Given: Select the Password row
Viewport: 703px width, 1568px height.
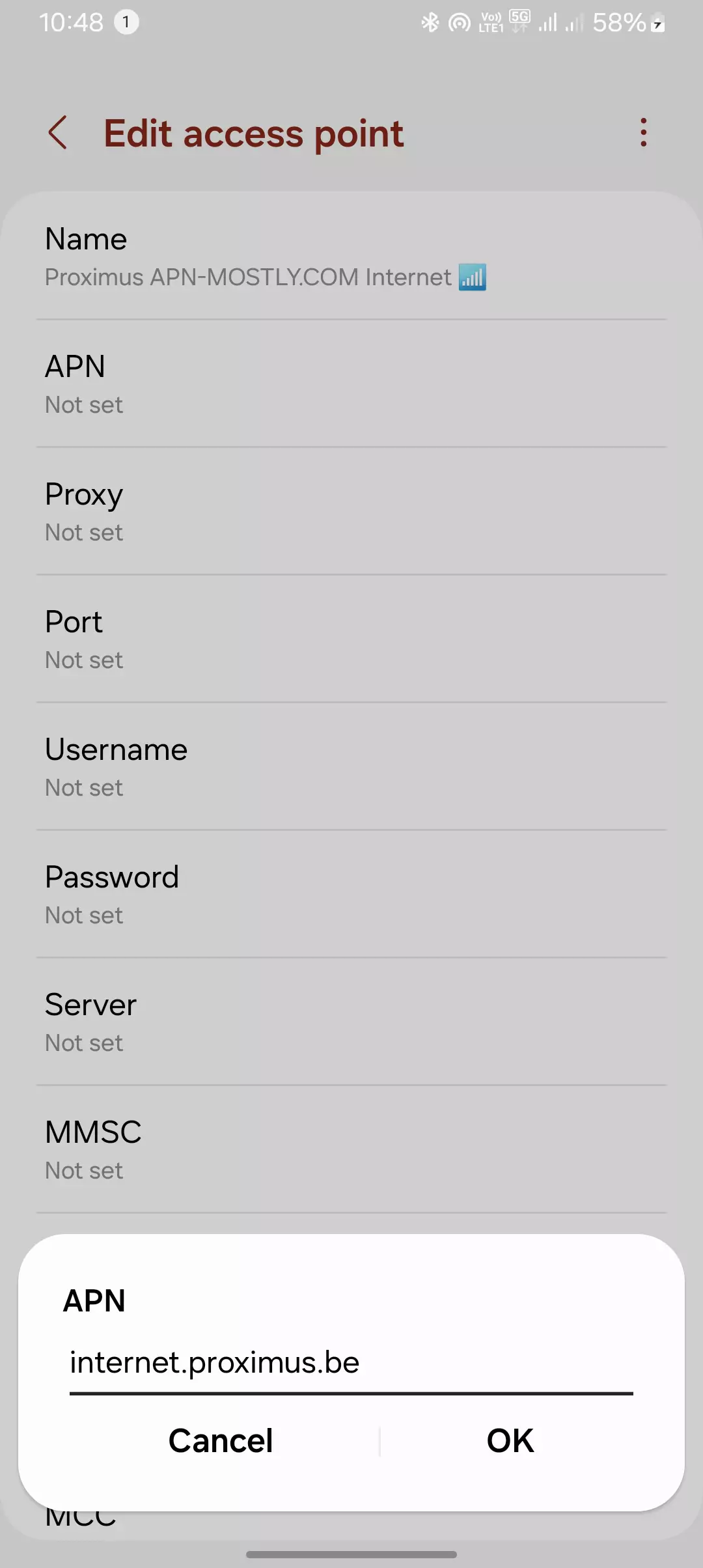Looking at the screenshot, I should [351, 895].
